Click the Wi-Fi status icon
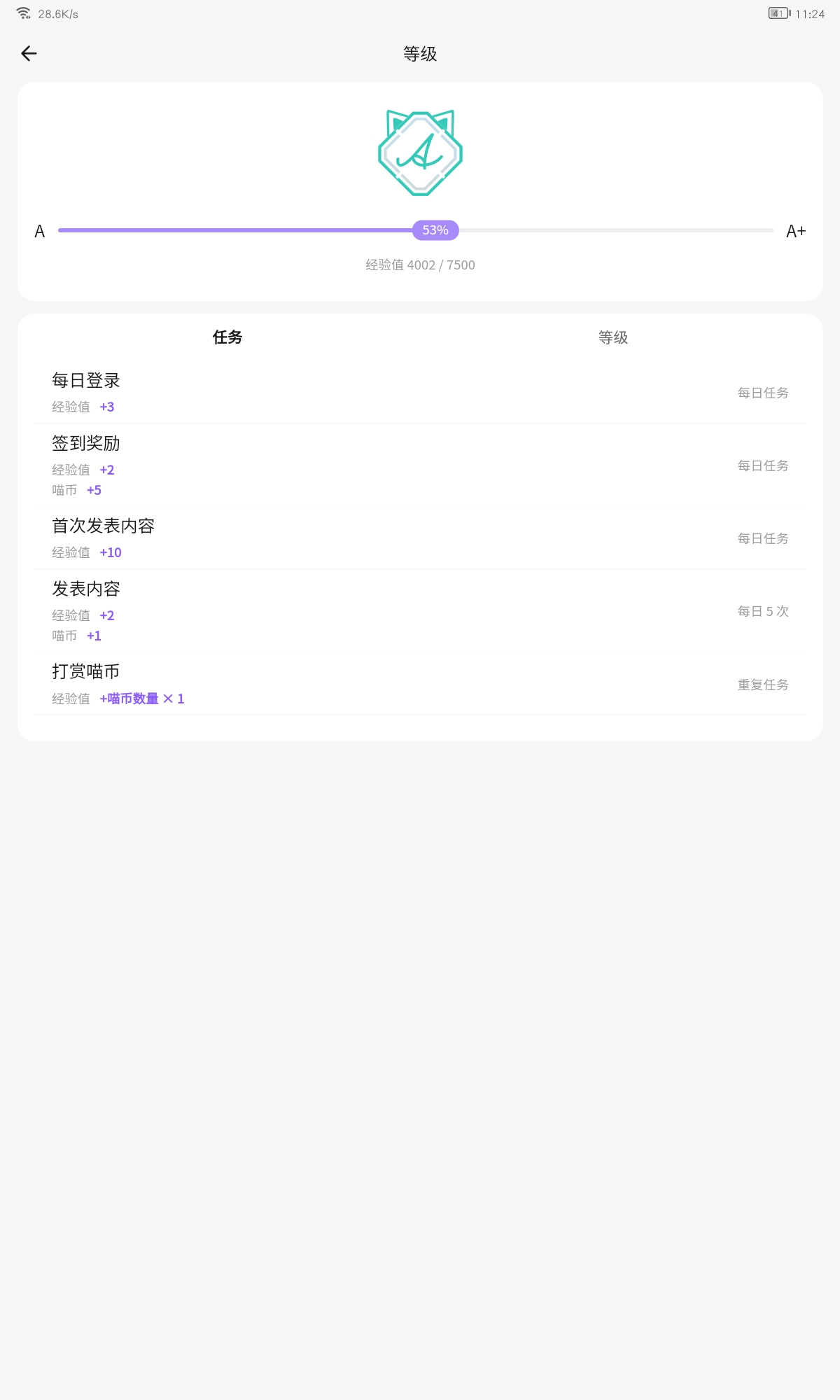The width and height of the screenshot is (840, 1400). coord(24,11)
